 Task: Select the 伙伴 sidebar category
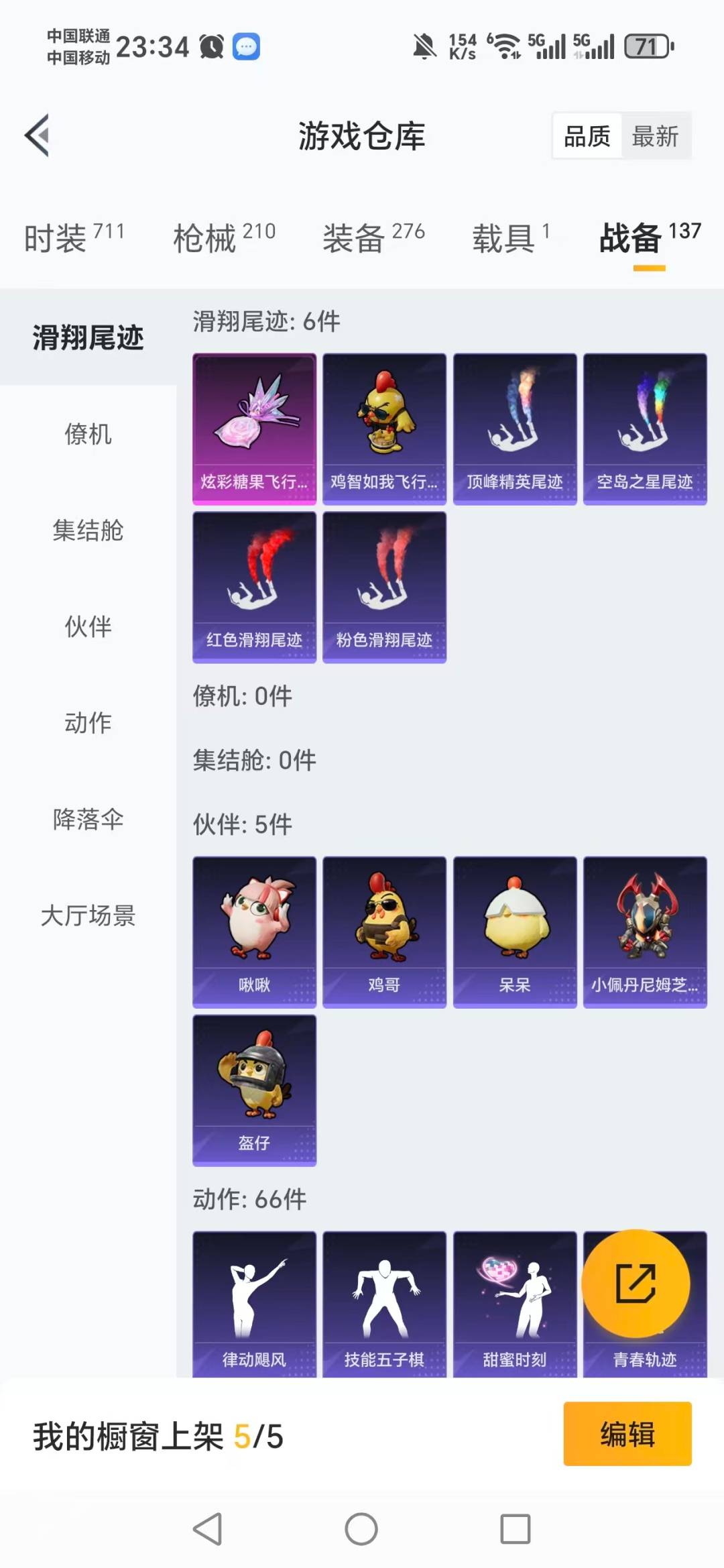87,628
